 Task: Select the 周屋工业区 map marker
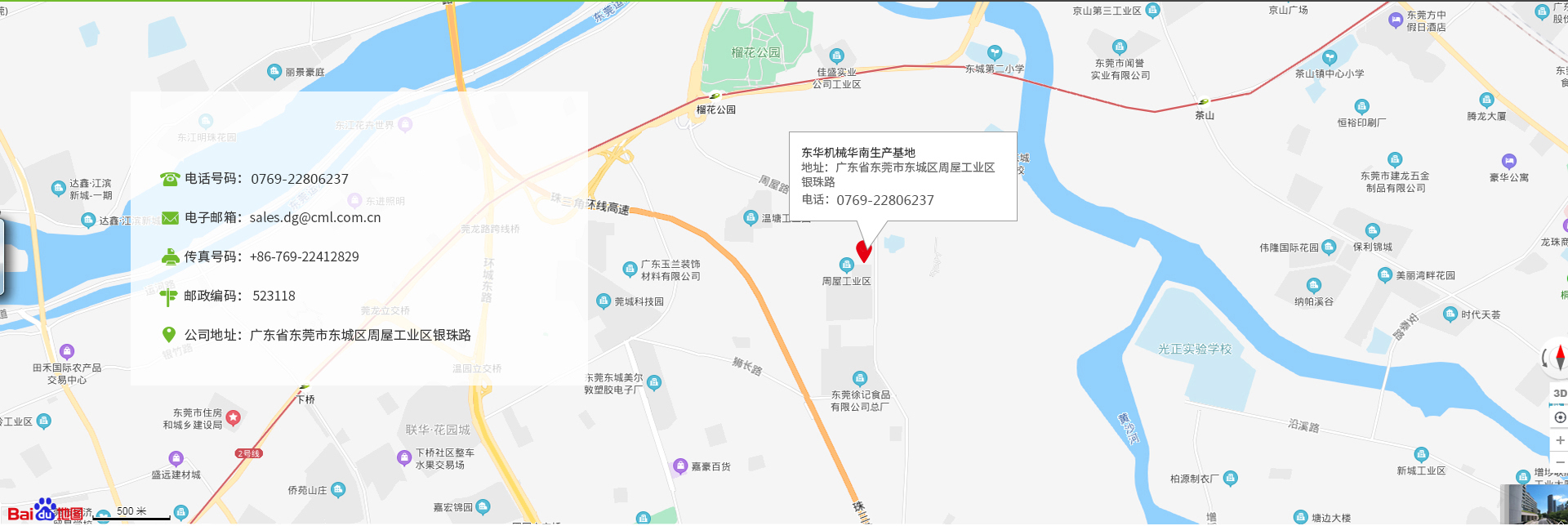click(846, 265)
